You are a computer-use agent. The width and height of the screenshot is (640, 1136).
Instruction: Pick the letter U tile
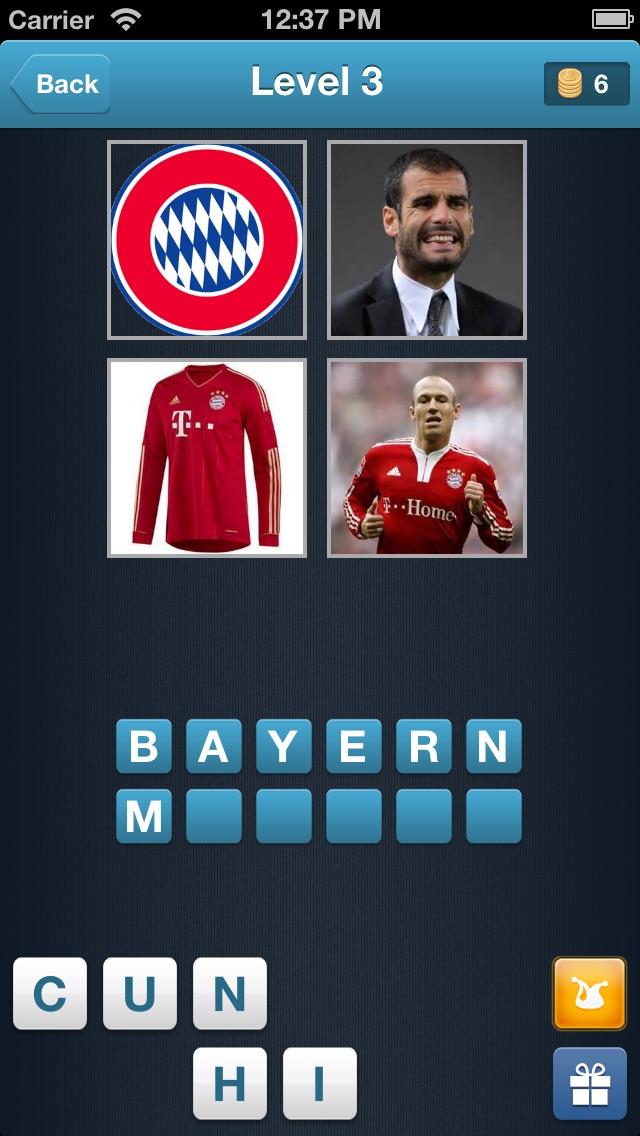[x=140, y=993]
